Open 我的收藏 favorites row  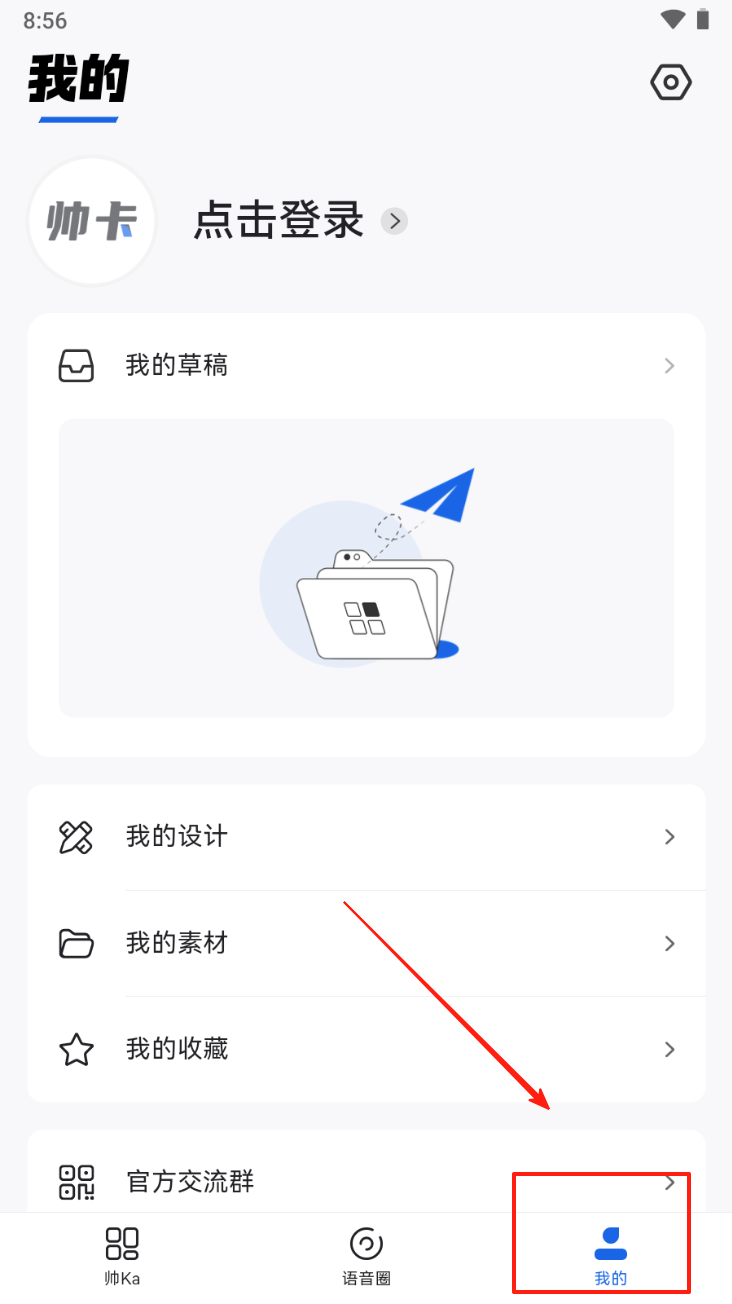[366, 1048]
